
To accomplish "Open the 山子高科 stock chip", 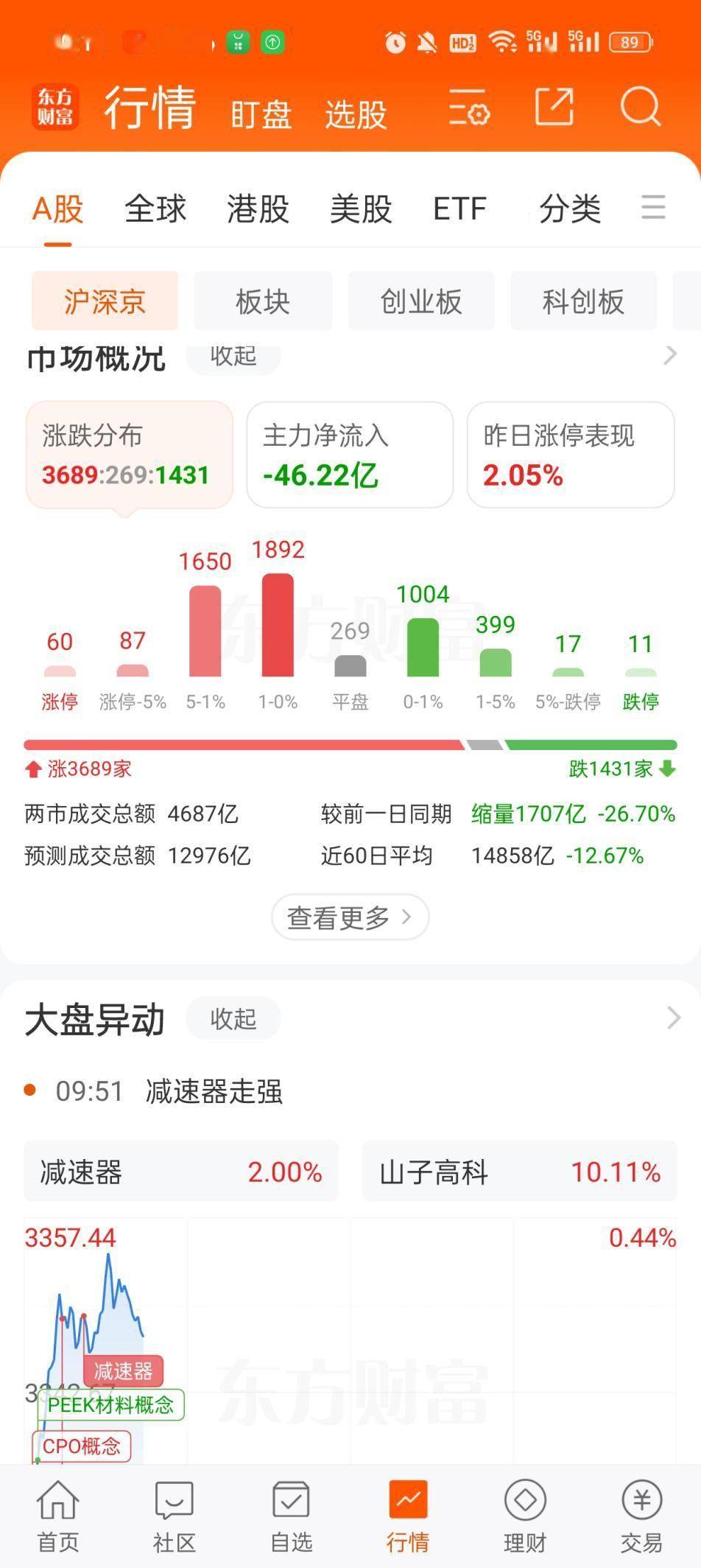I will (519, 1172).
